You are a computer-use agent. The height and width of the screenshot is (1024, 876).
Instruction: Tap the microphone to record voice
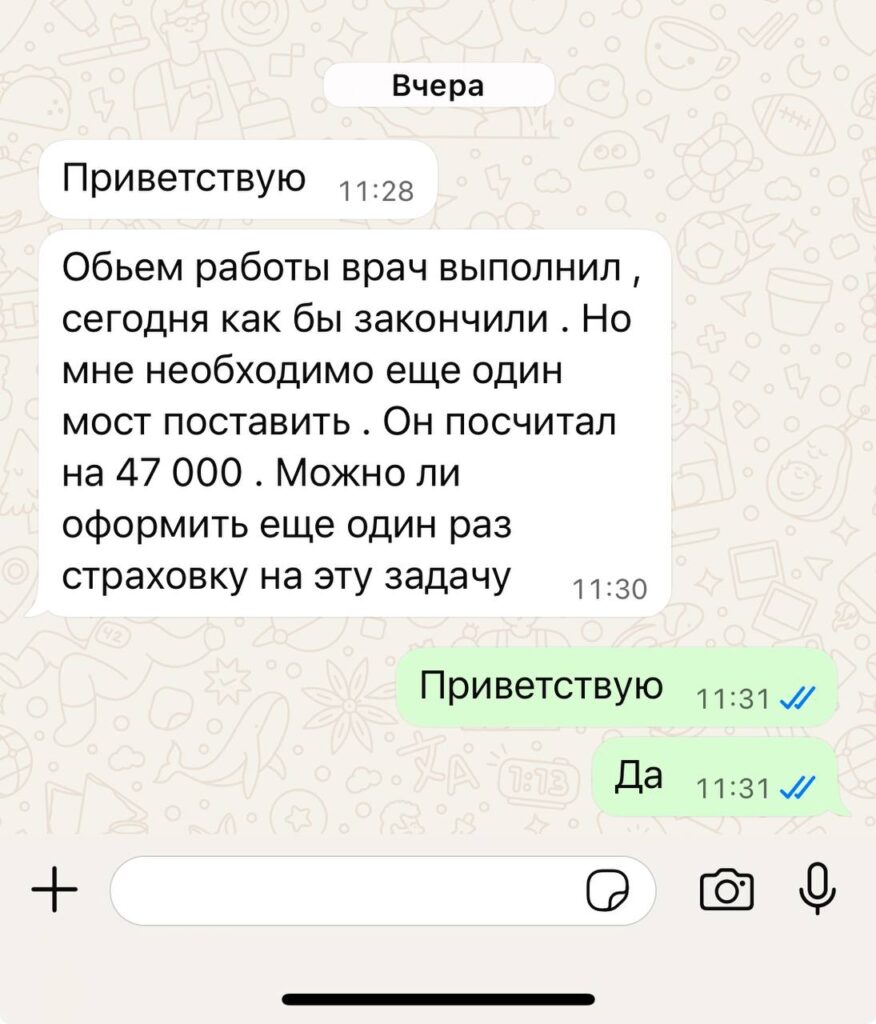coord(817,889)
